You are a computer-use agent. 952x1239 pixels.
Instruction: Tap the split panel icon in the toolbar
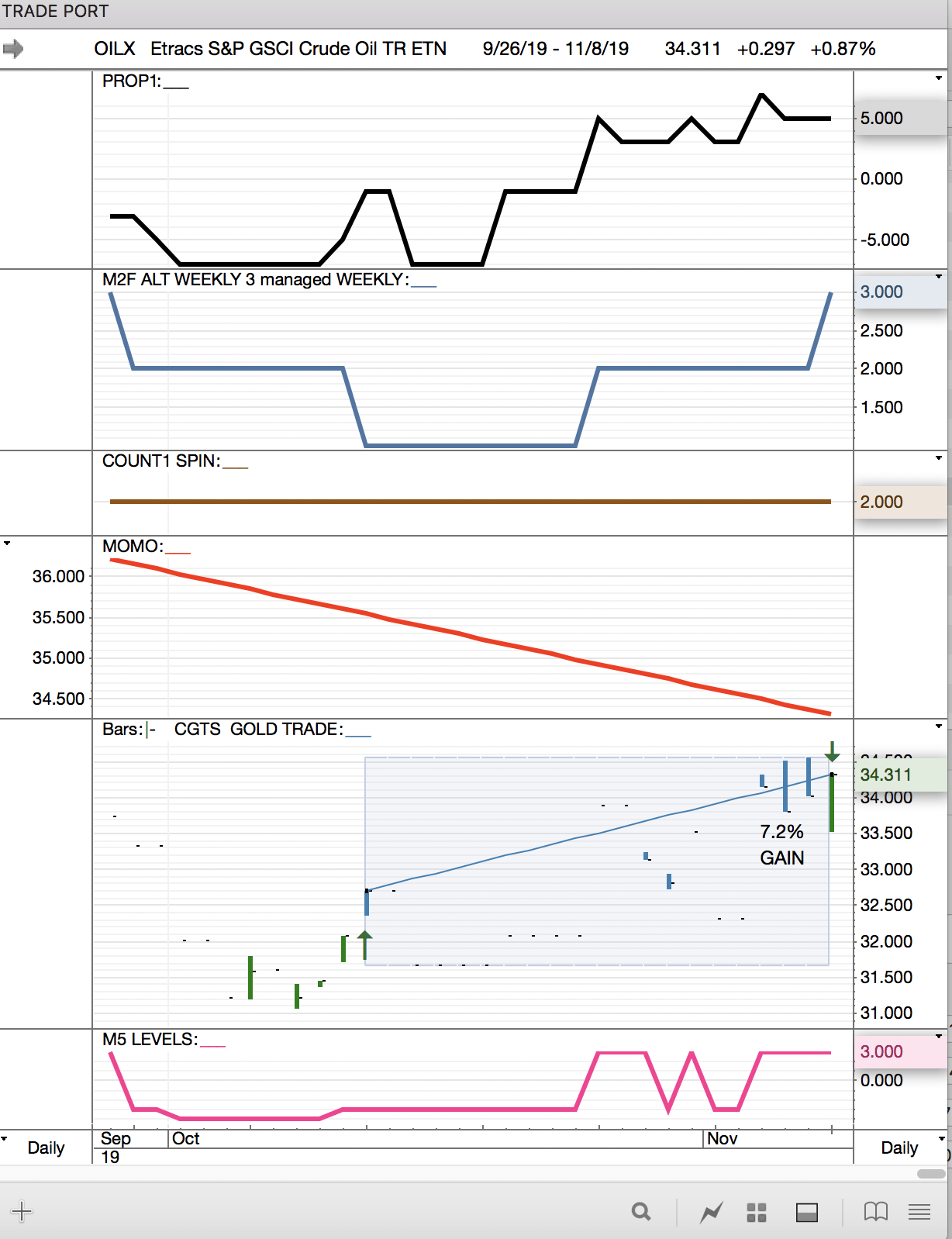(807, 1212)
